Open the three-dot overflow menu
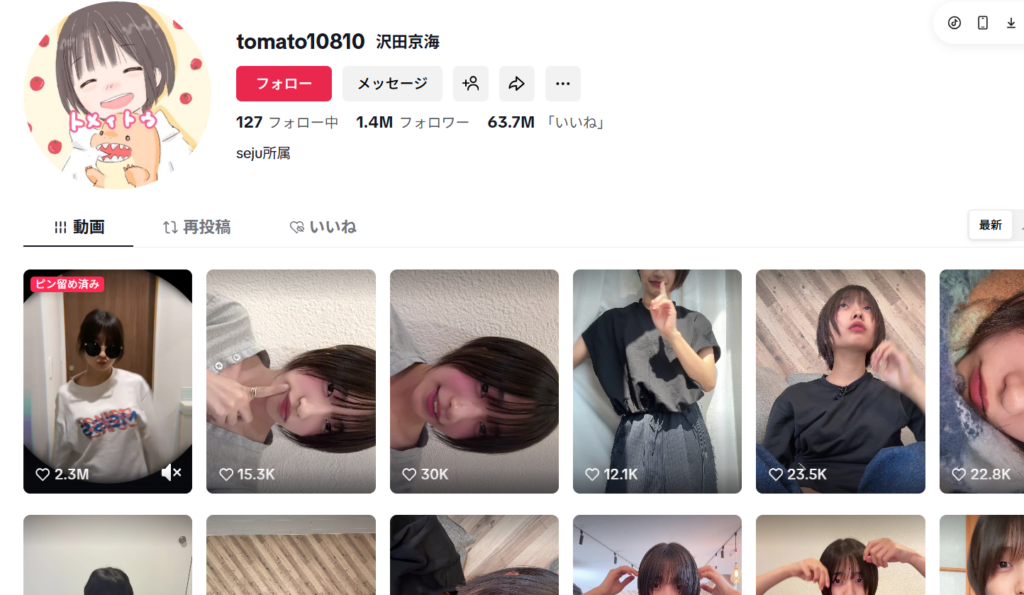Image resolution: width=1024 pixels, height=595 pixels. (562, 84)
